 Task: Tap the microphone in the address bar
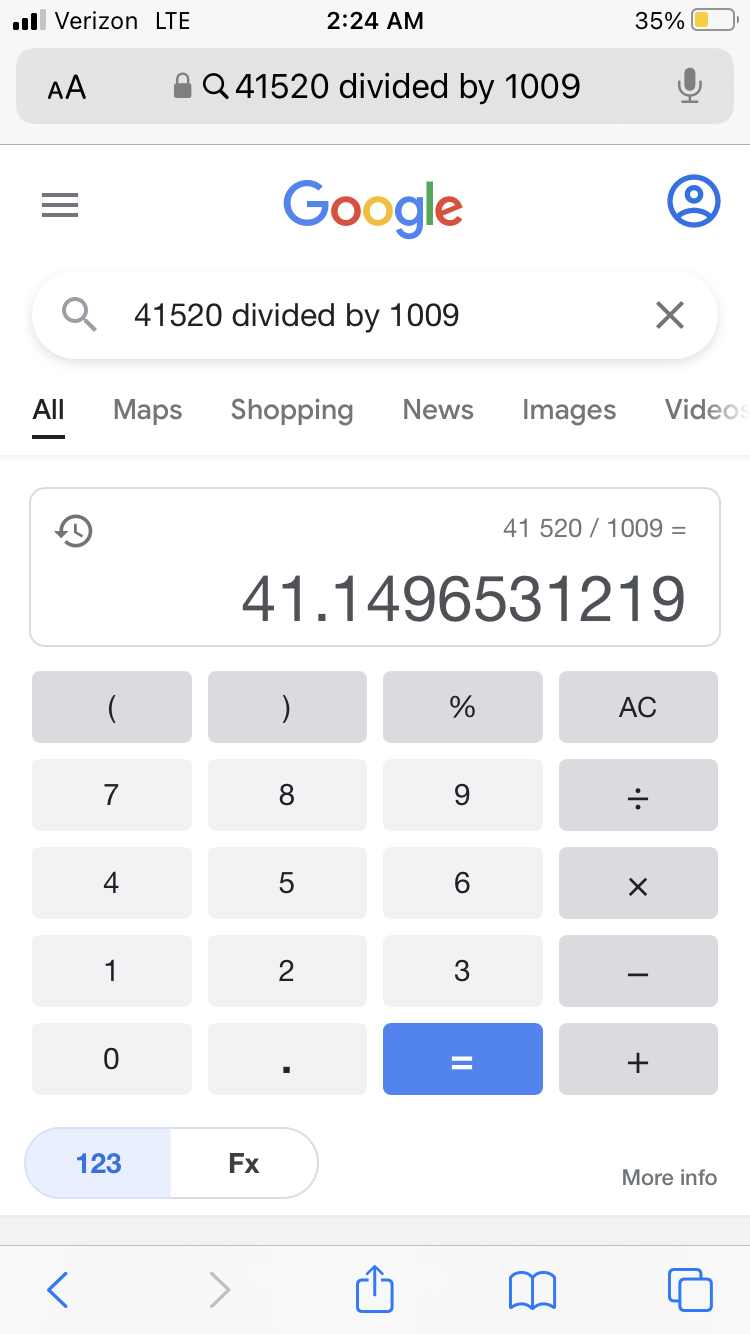689,86
